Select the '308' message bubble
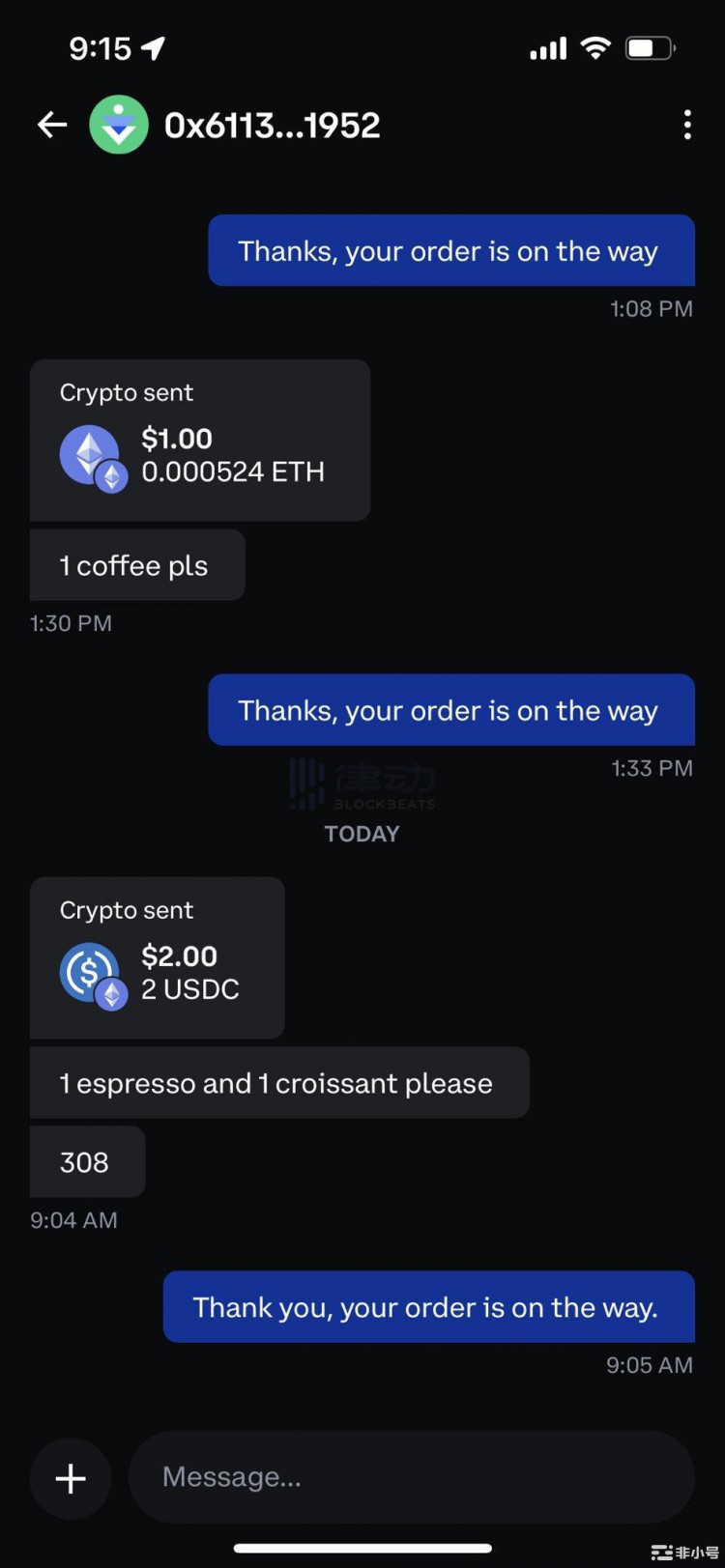725x1568 pixels. click(x=86, y=1162)
